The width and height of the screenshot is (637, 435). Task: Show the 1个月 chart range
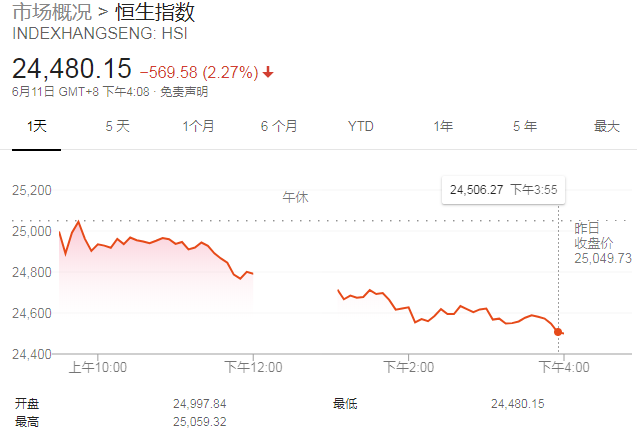(x=198, y=127)
